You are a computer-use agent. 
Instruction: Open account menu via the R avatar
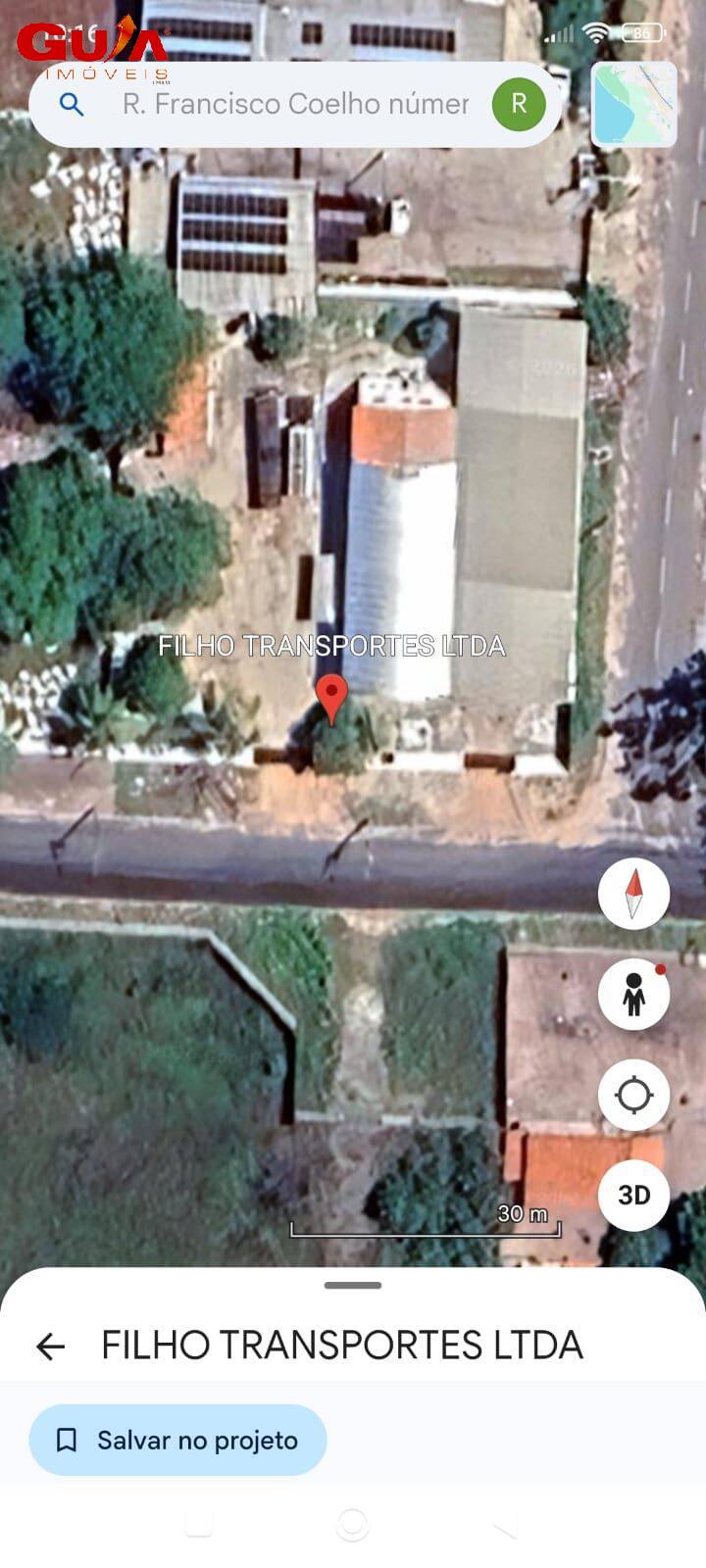pyautogui.click(x=519, y=104)
